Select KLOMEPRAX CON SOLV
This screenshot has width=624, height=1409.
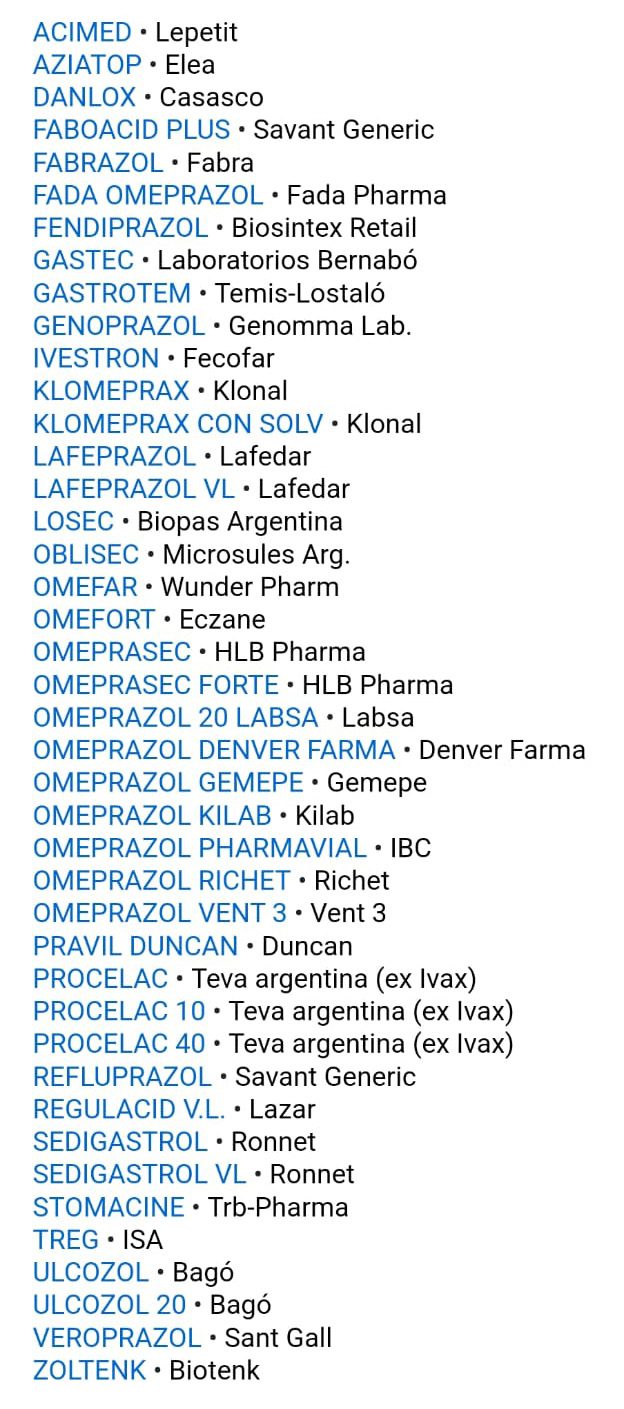click(x=177, y=424)
